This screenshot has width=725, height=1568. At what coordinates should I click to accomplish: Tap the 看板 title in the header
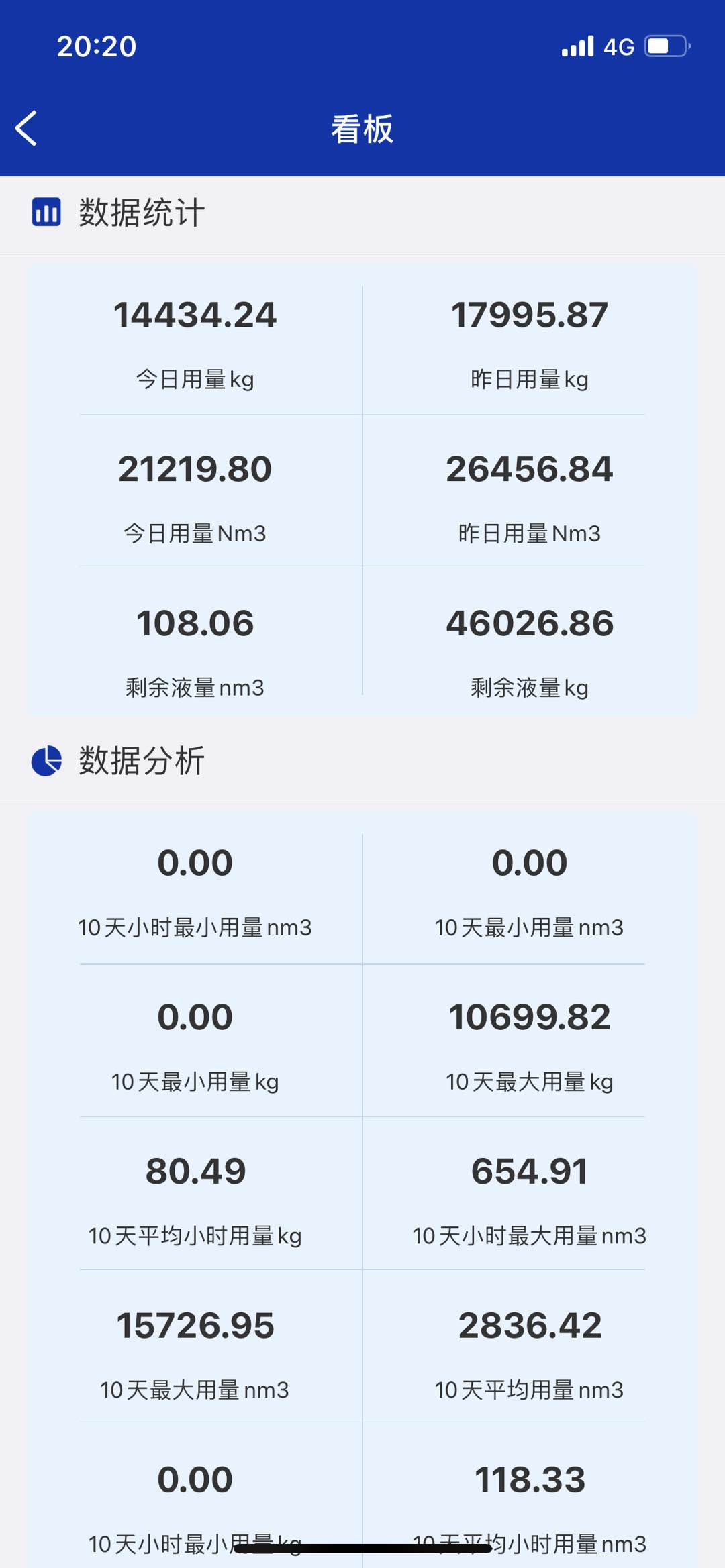coord(362,129)
